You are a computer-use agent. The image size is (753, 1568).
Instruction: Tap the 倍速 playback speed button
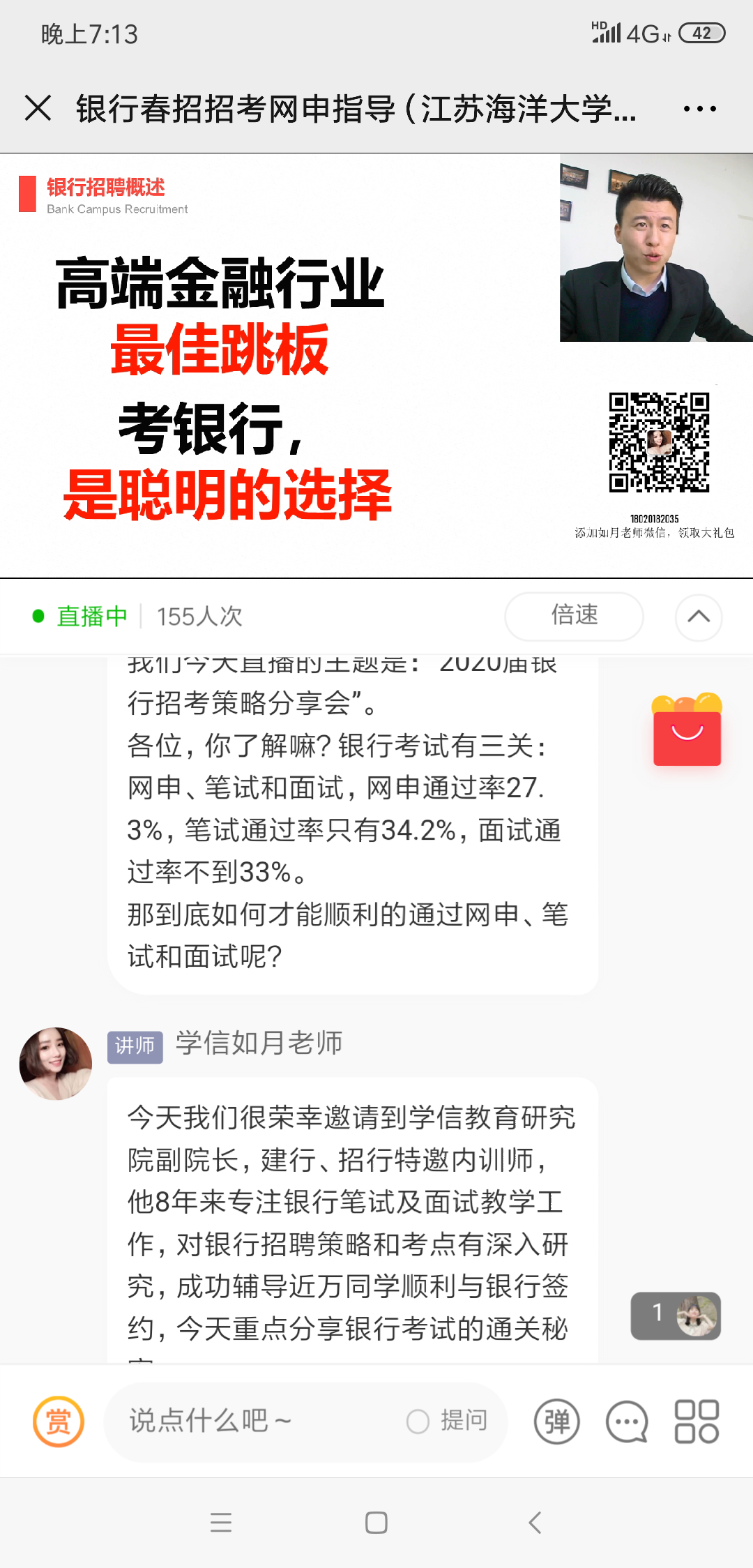tap(574, 616)
